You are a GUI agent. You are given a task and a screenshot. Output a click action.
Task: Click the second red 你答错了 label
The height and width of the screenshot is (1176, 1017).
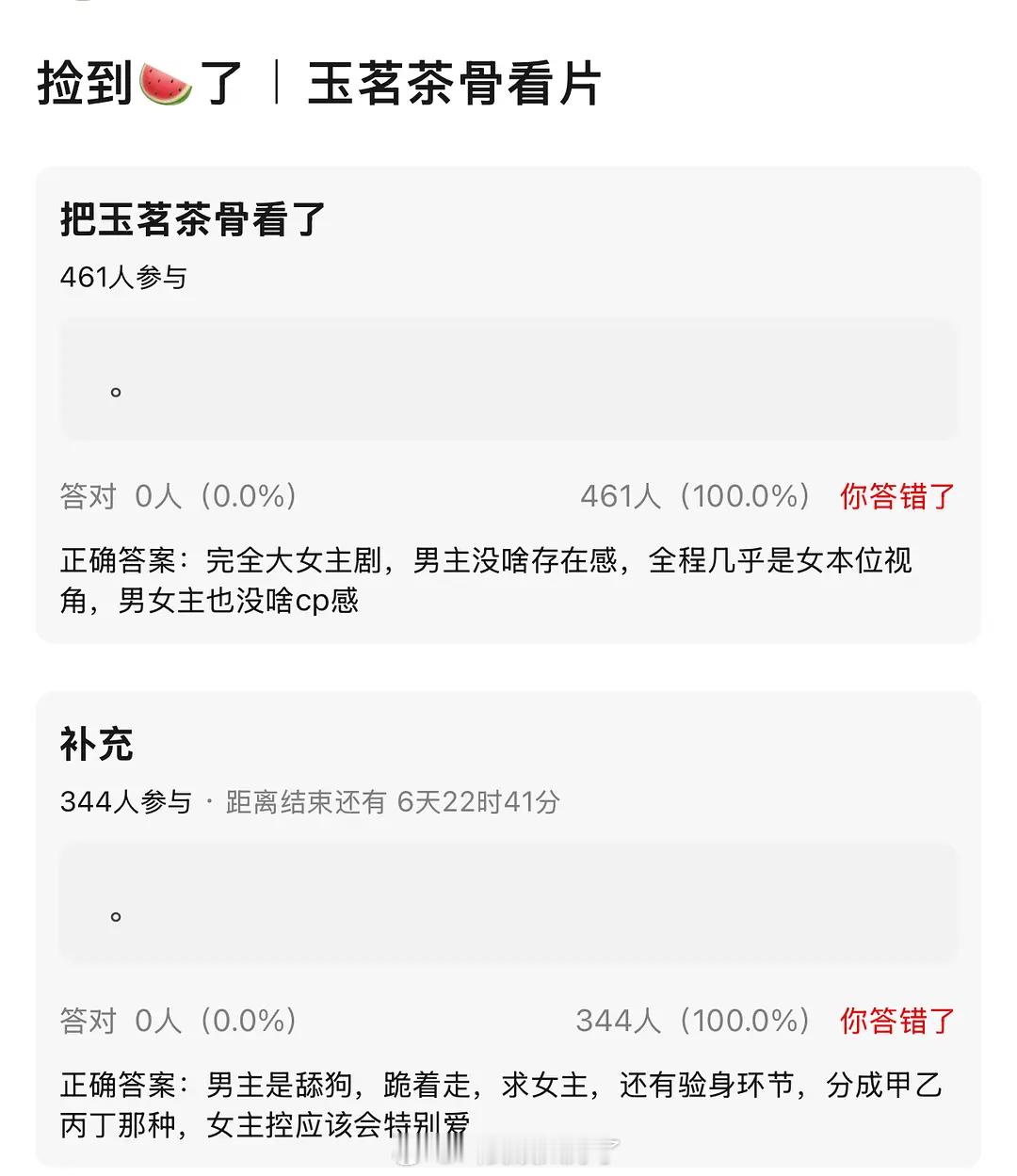(x=896, y=1019)
